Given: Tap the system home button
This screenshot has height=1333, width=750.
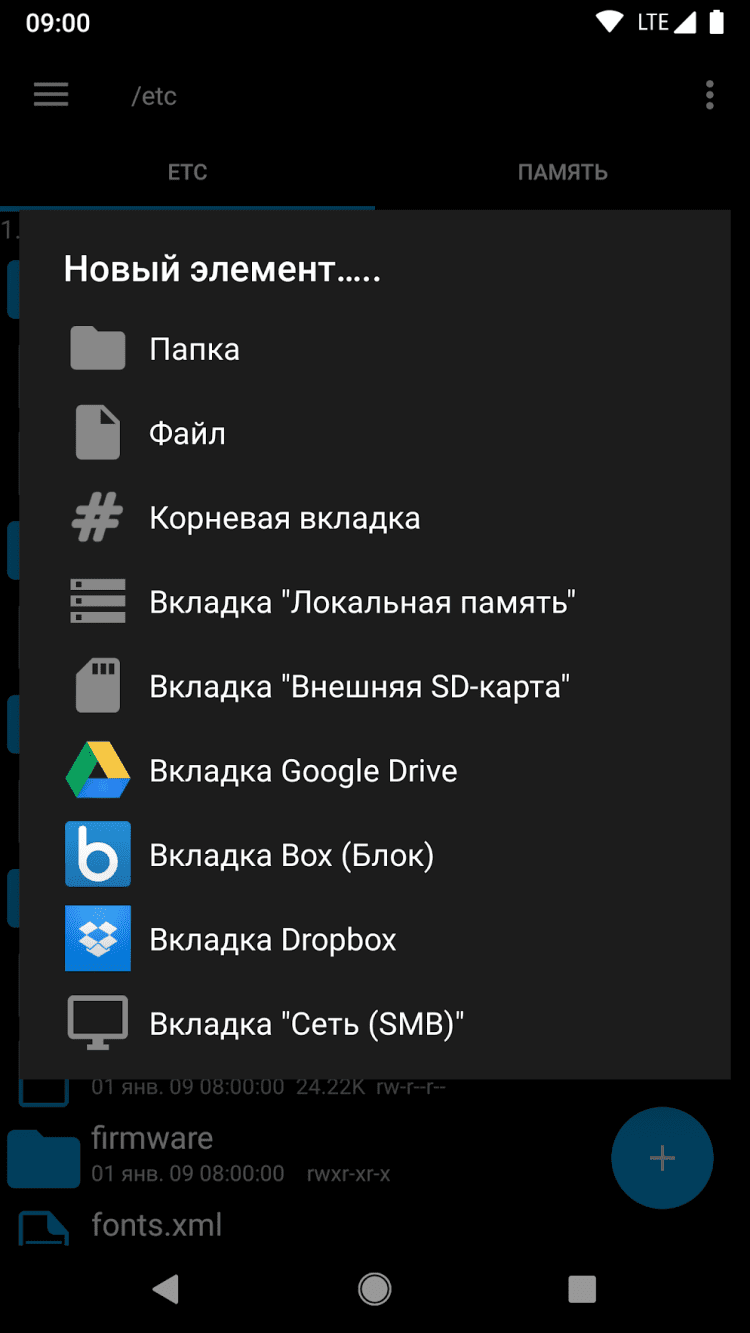Looking at the screenshot, I should [375, 1289].
